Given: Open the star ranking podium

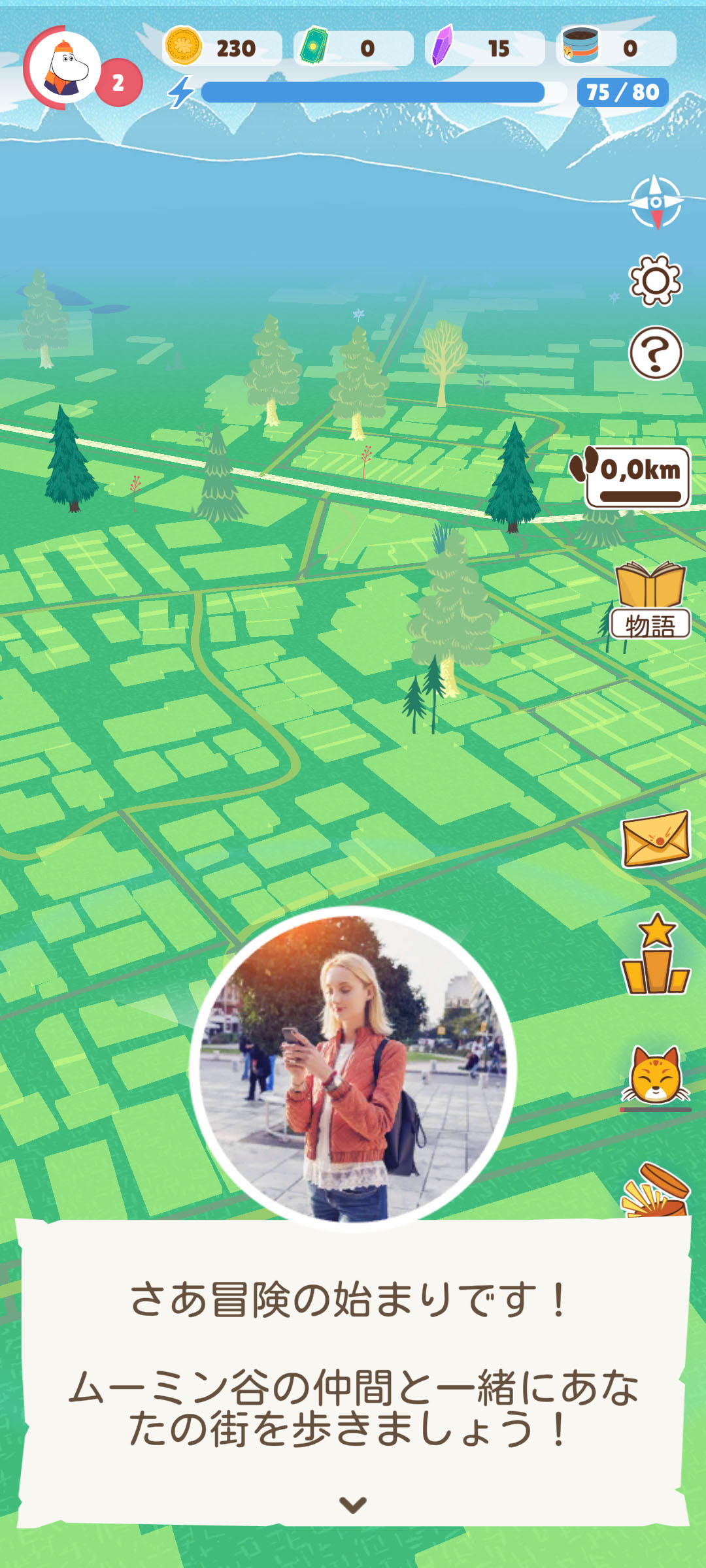Looking at the screenshot, I should [x=656, y=955].
